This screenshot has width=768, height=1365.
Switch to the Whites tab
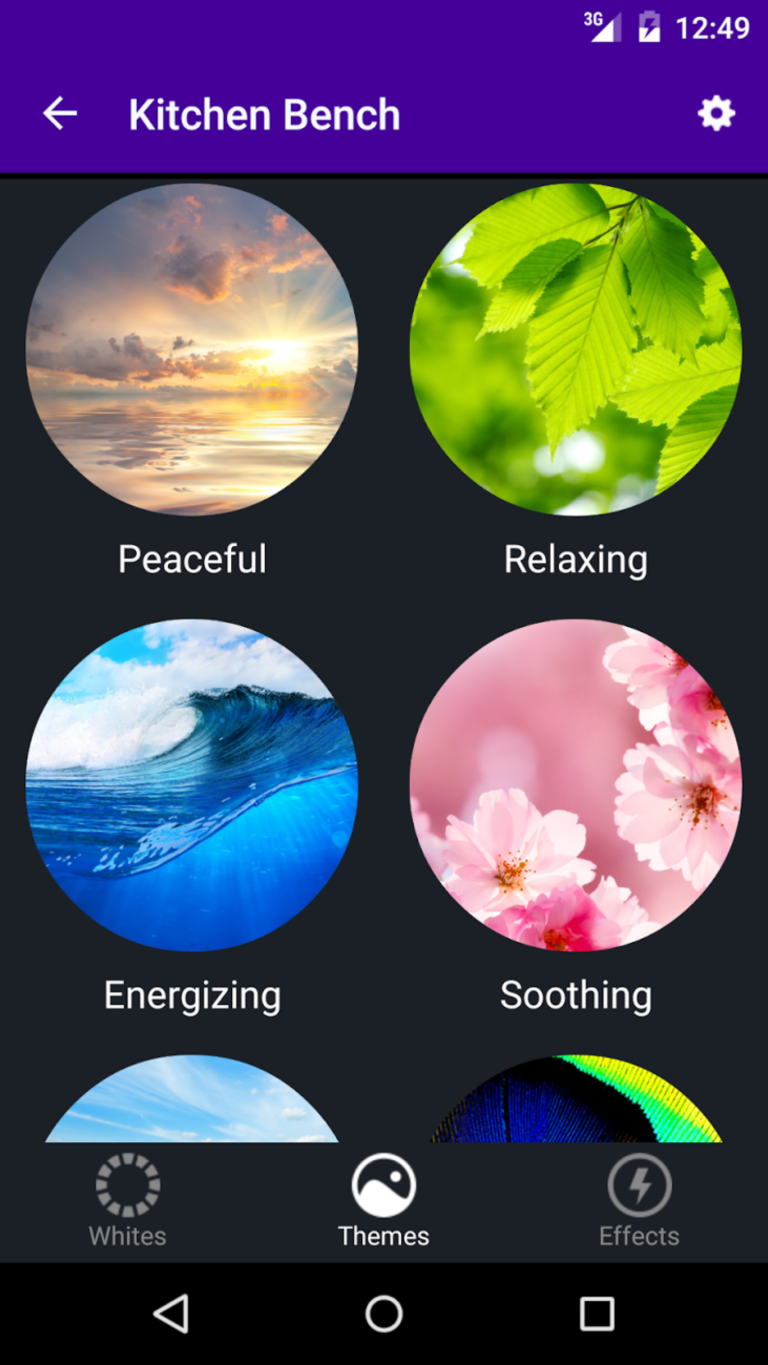pos(128,1201)
